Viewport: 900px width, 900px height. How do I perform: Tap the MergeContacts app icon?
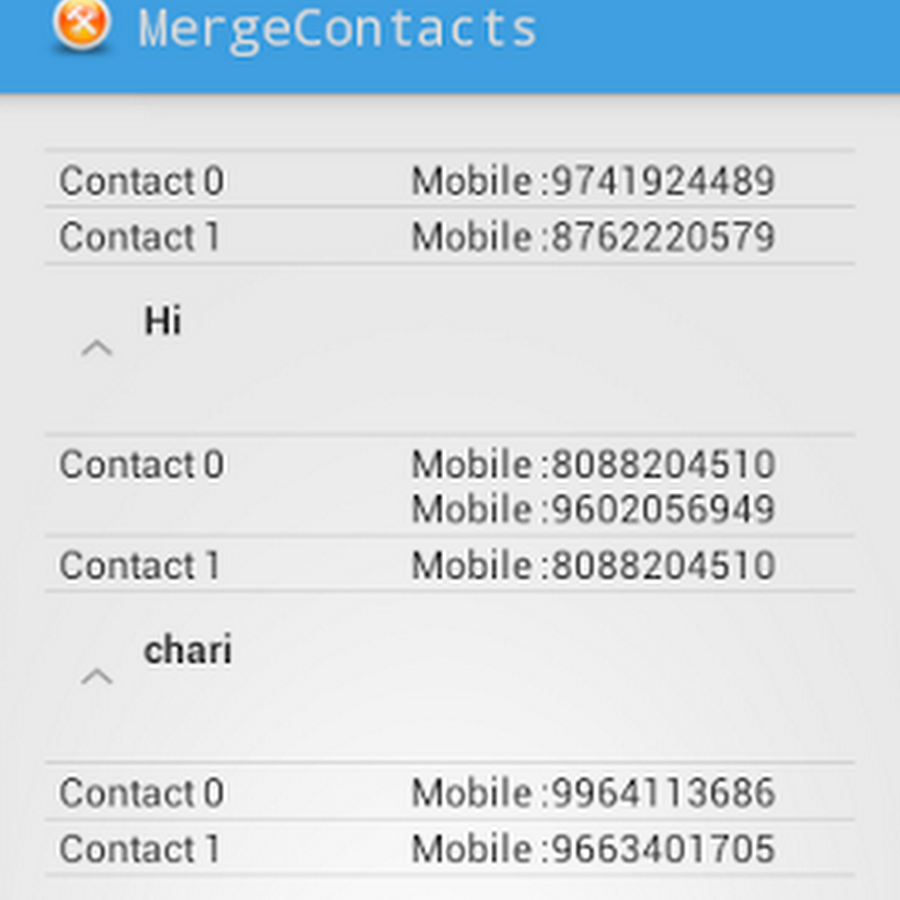(x=80, y=24)
